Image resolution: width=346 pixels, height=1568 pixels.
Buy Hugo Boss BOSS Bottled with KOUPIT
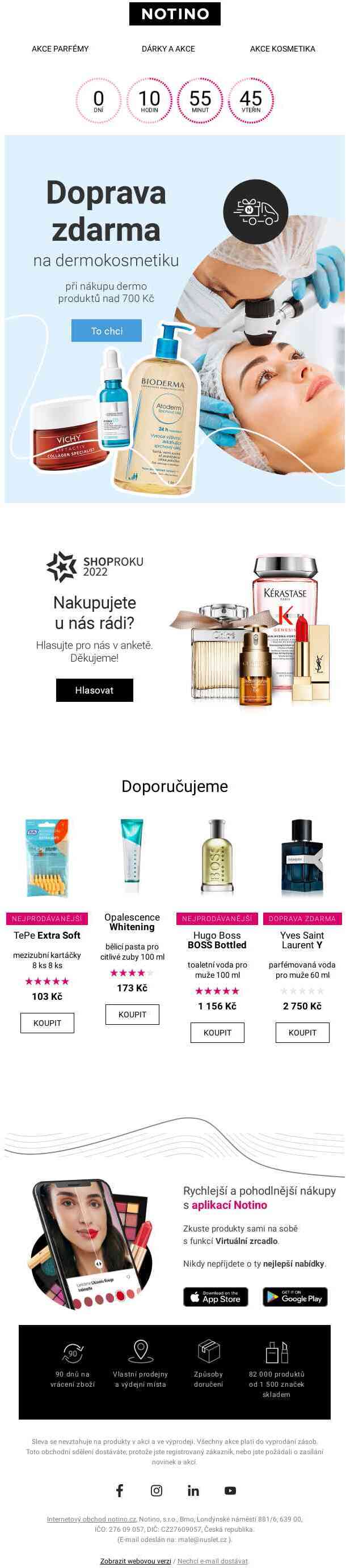(217, 1032)
